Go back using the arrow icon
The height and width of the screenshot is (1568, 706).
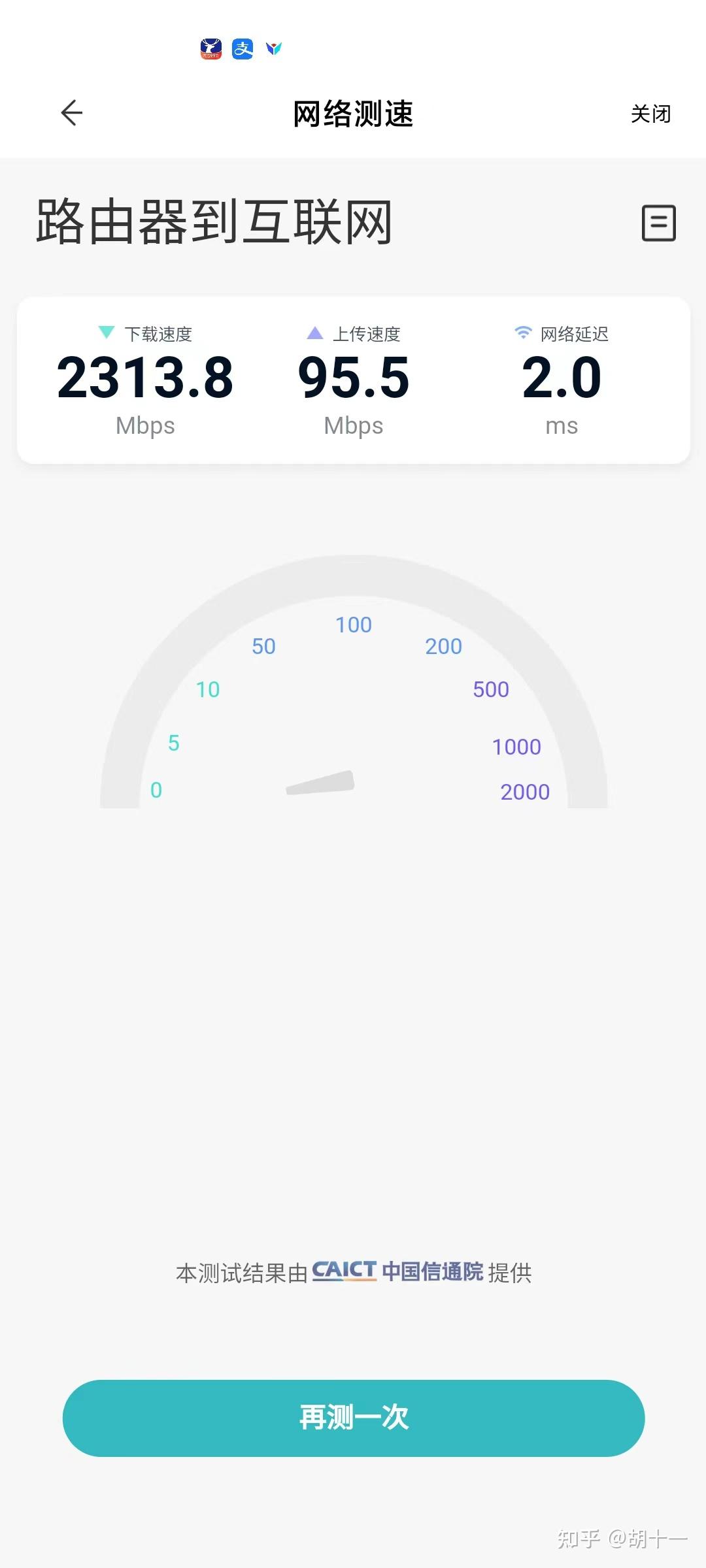(x=72, y=113)
